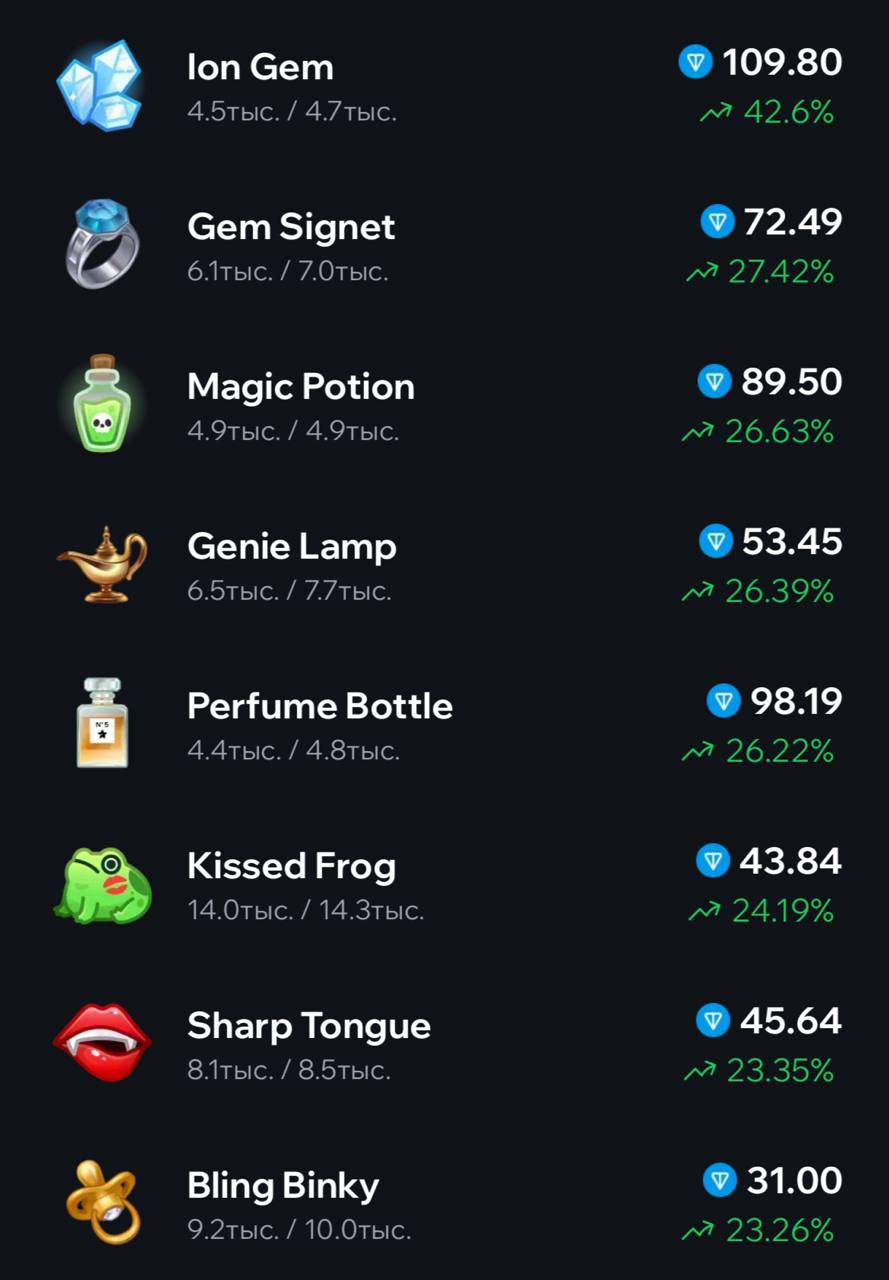Choose the Sharp Tongue entry
The image size is (889, 1280).
point(308,1027)
